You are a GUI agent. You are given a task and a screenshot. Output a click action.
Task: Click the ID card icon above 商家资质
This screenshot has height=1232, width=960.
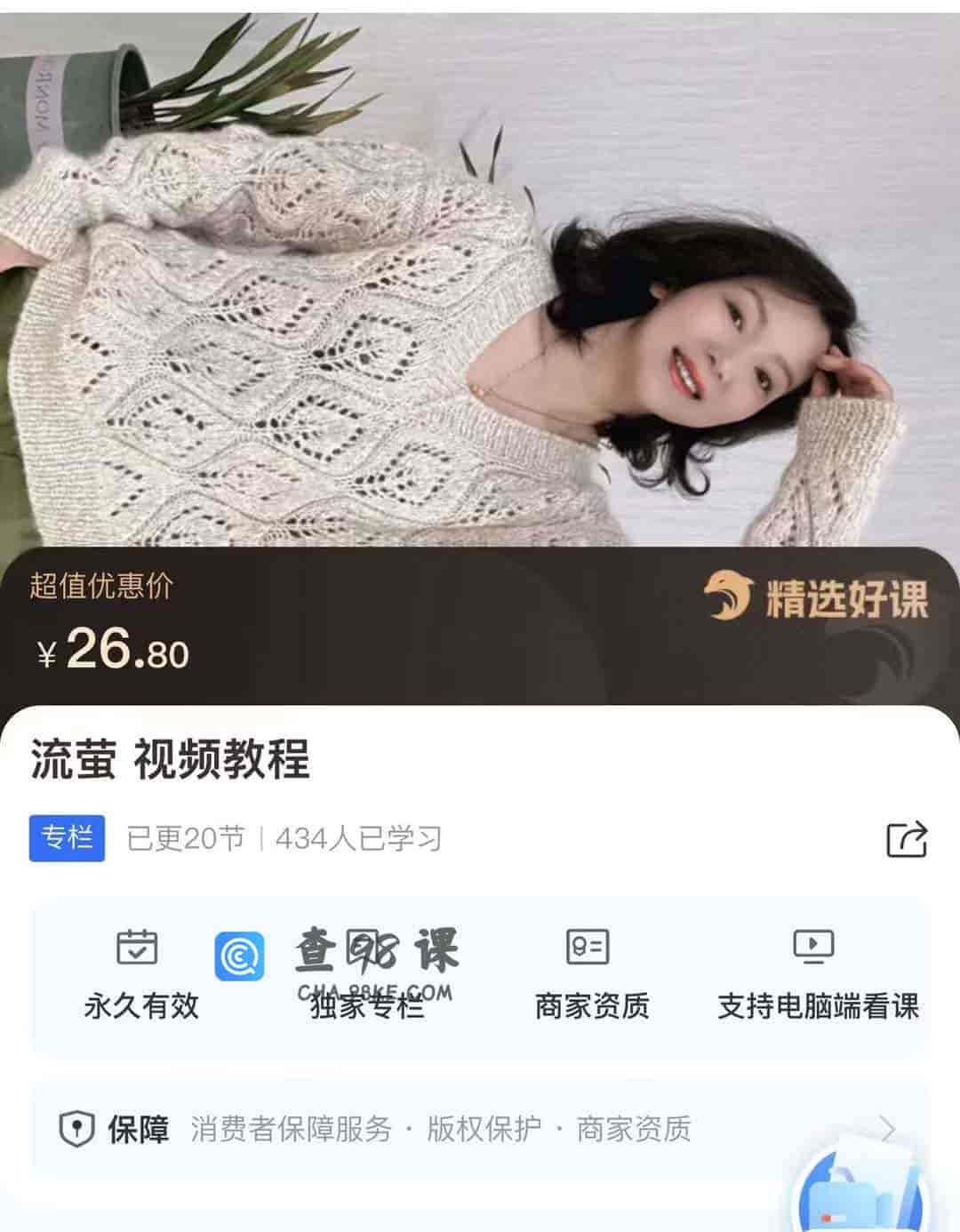click(588, 949)
